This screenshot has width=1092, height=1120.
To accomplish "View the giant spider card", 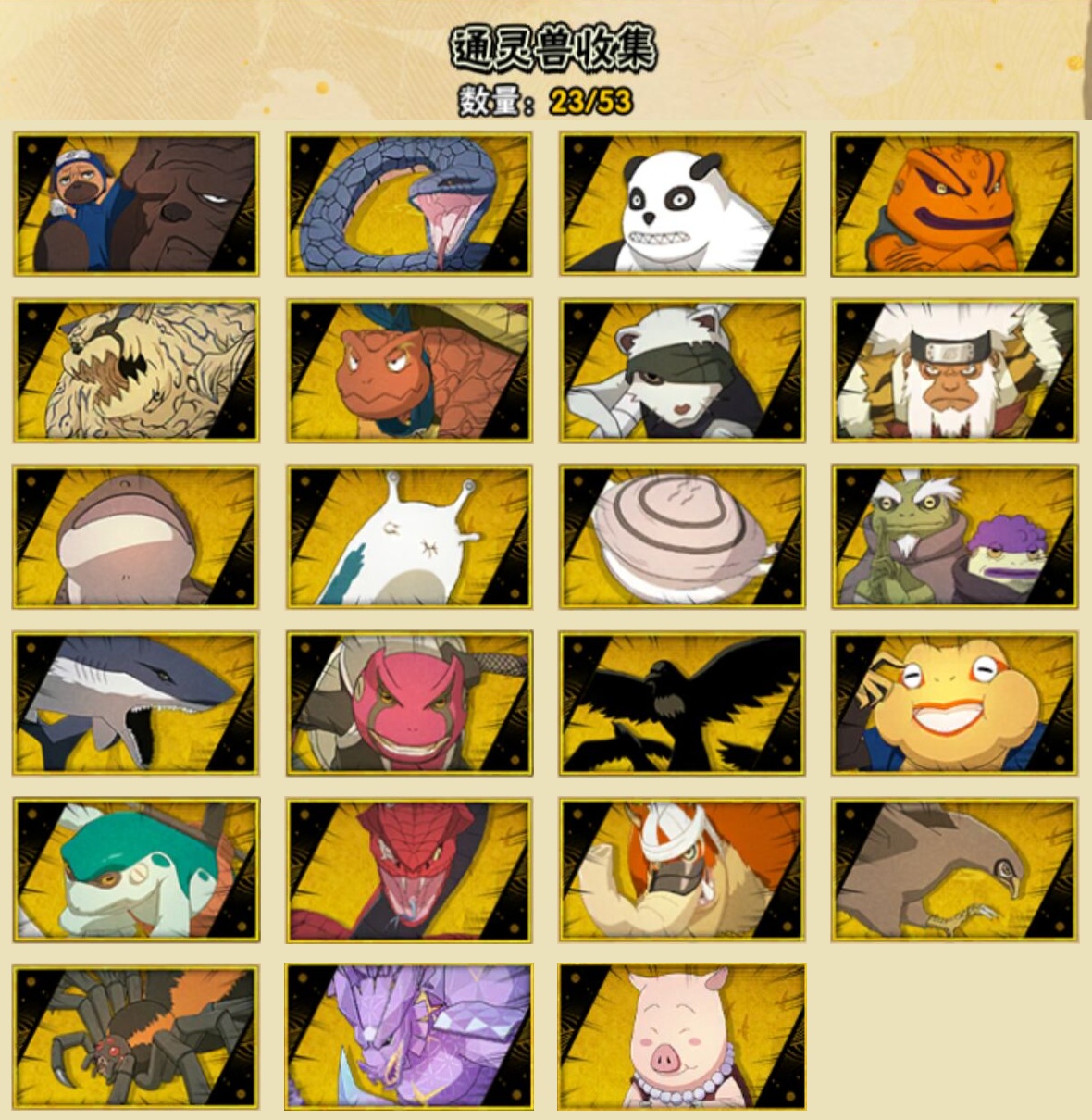I will point(136,1037).
